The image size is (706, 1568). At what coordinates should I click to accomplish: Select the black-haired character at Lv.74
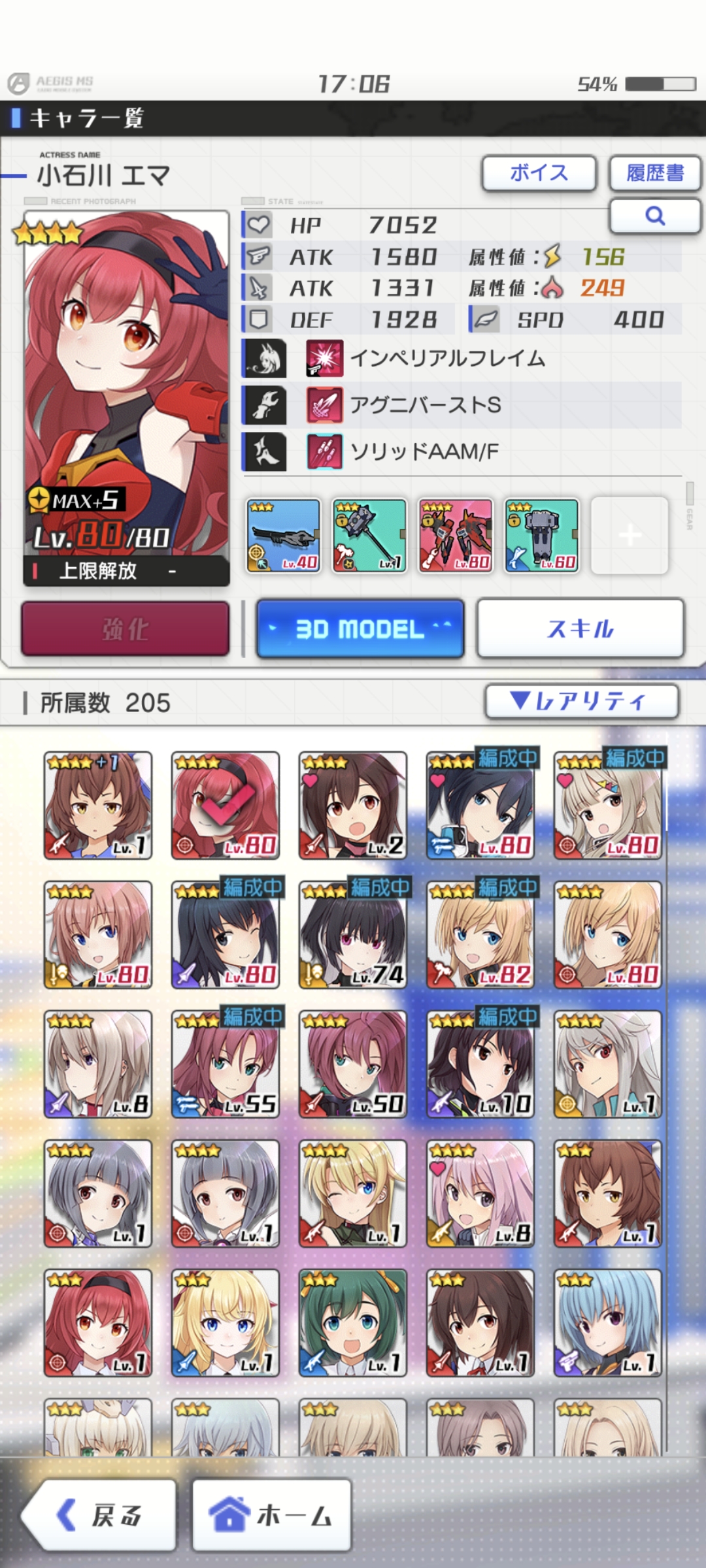353,935
